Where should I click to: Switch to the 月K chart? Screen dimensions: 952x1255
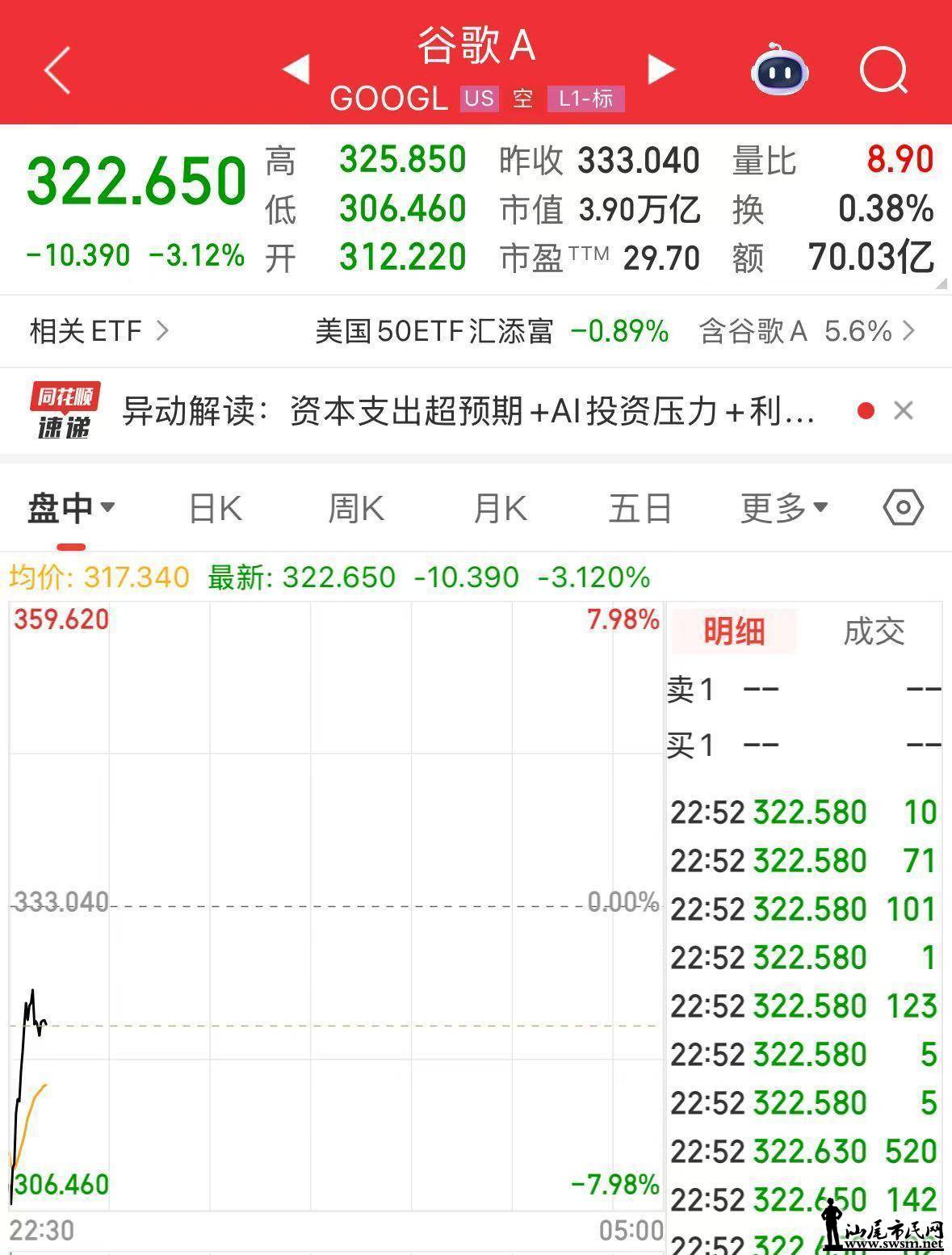[x=499, y=509]
